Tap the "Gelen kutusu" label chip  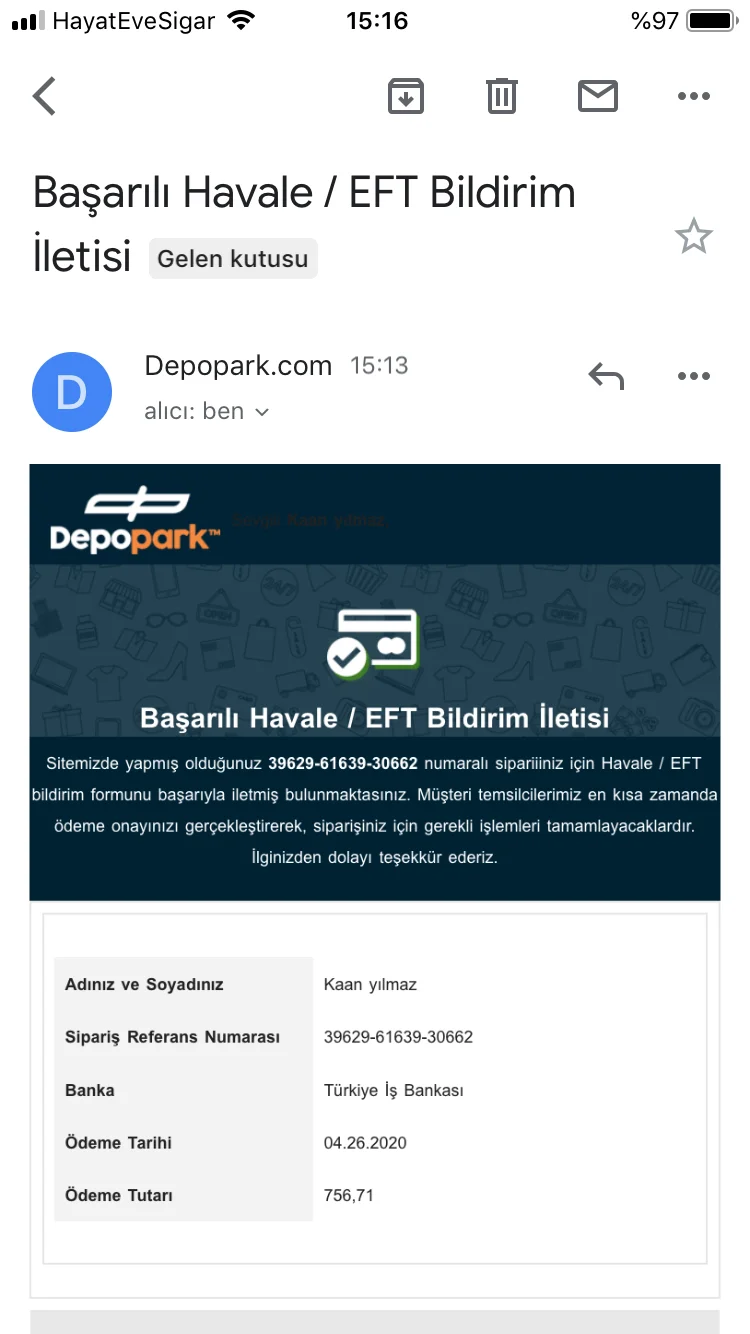233,259
